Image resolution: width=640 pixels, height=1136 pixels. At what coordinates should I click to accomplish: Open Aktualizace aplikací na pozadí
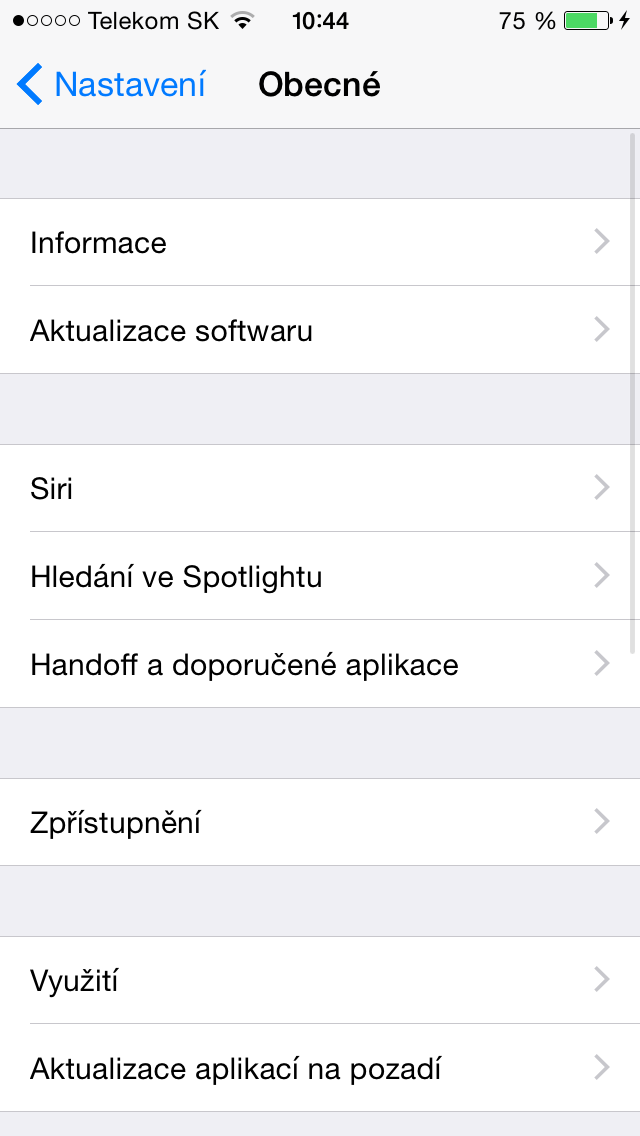320,1068
